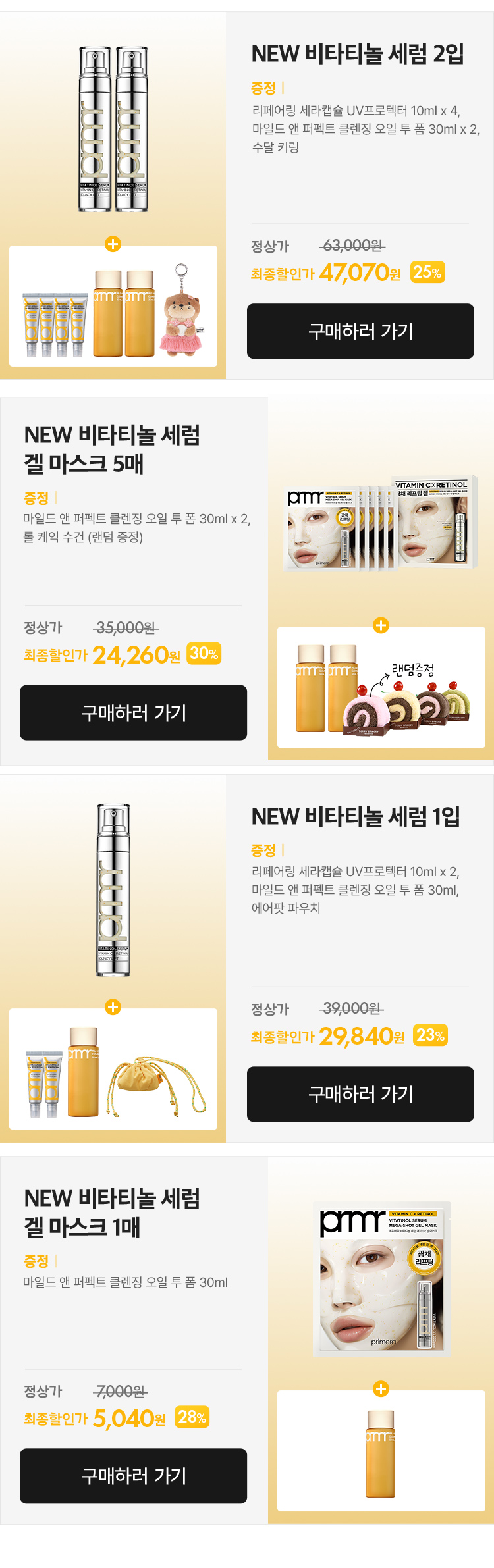Go buy NEW 비타티놀 세럼 1입
The height and width of the screenshot is (1568, 494).
pyautogui.click(x=360, y=1093)
